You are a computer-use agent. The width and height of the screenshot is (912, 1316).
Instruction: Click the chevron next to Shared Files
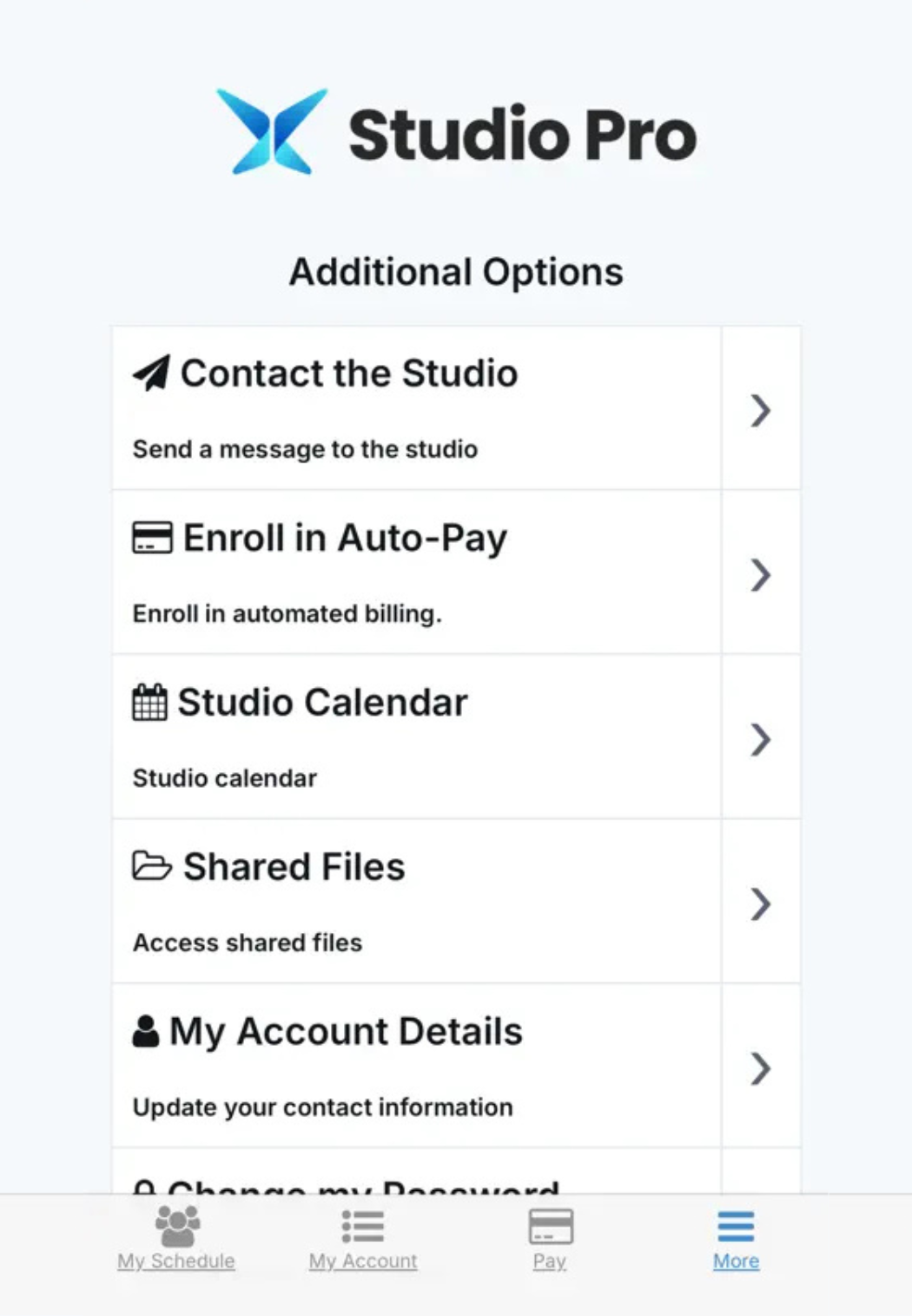point(761,905)
